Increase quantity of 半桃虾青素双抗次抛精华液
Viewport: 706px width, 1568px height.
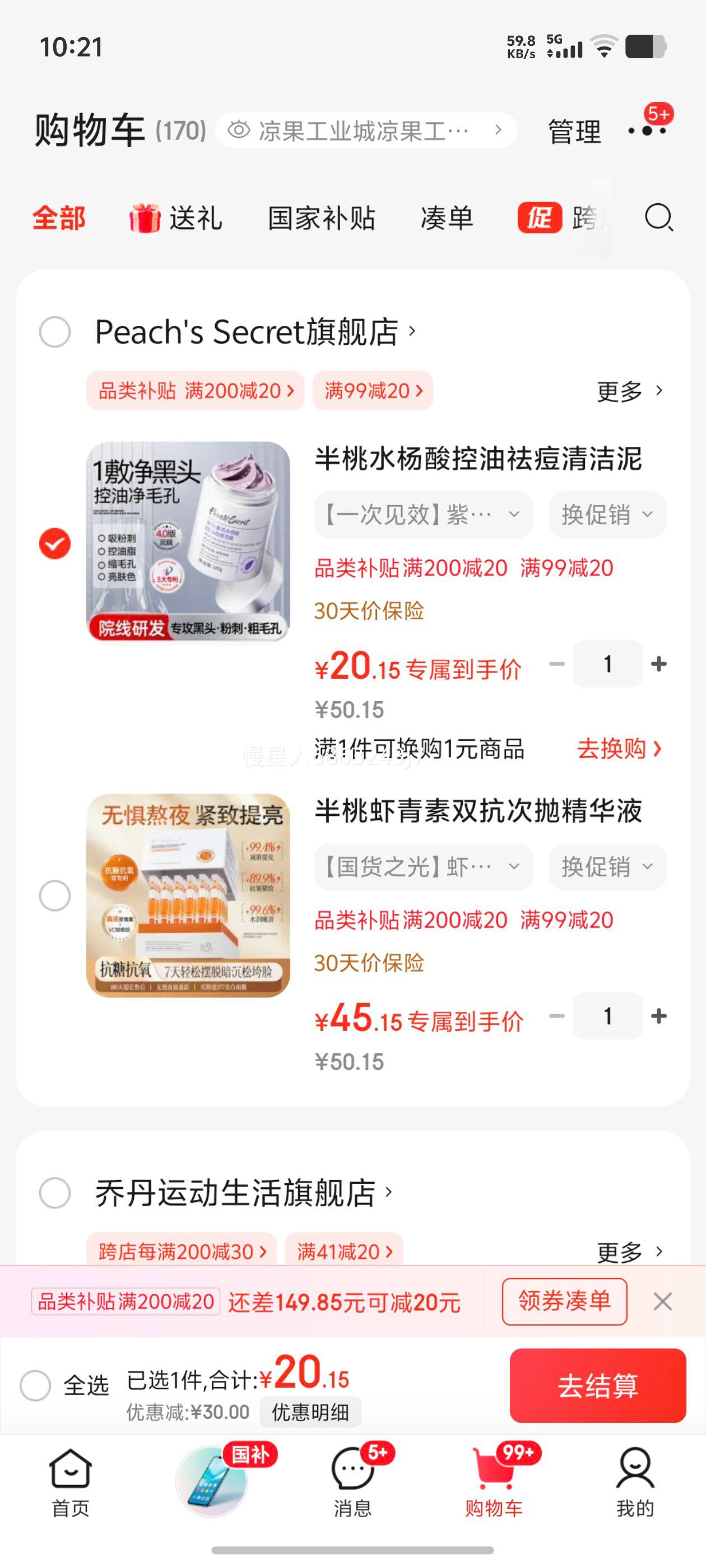pyautogui.click(x=658, y=1016)
